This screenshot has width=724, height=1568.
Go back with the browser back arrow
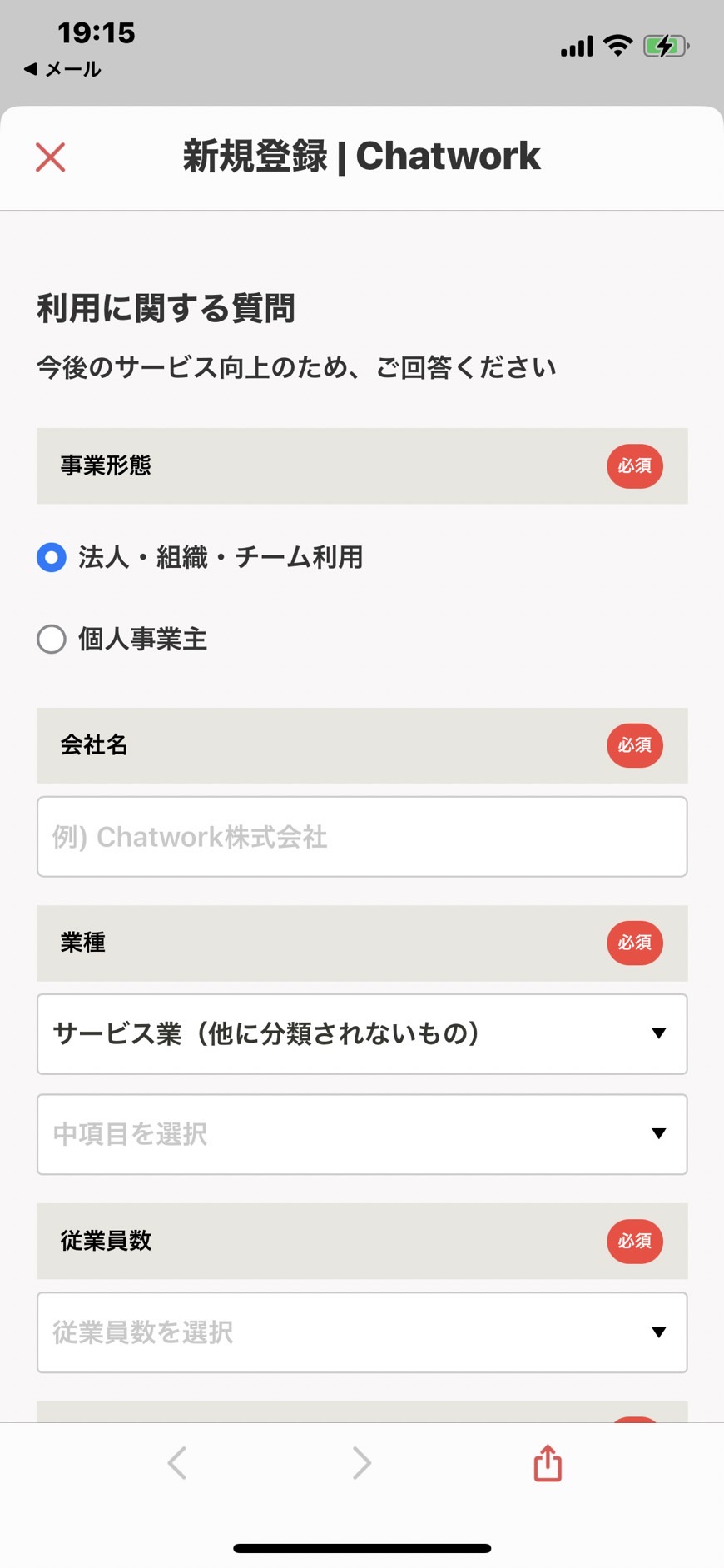176,1463
